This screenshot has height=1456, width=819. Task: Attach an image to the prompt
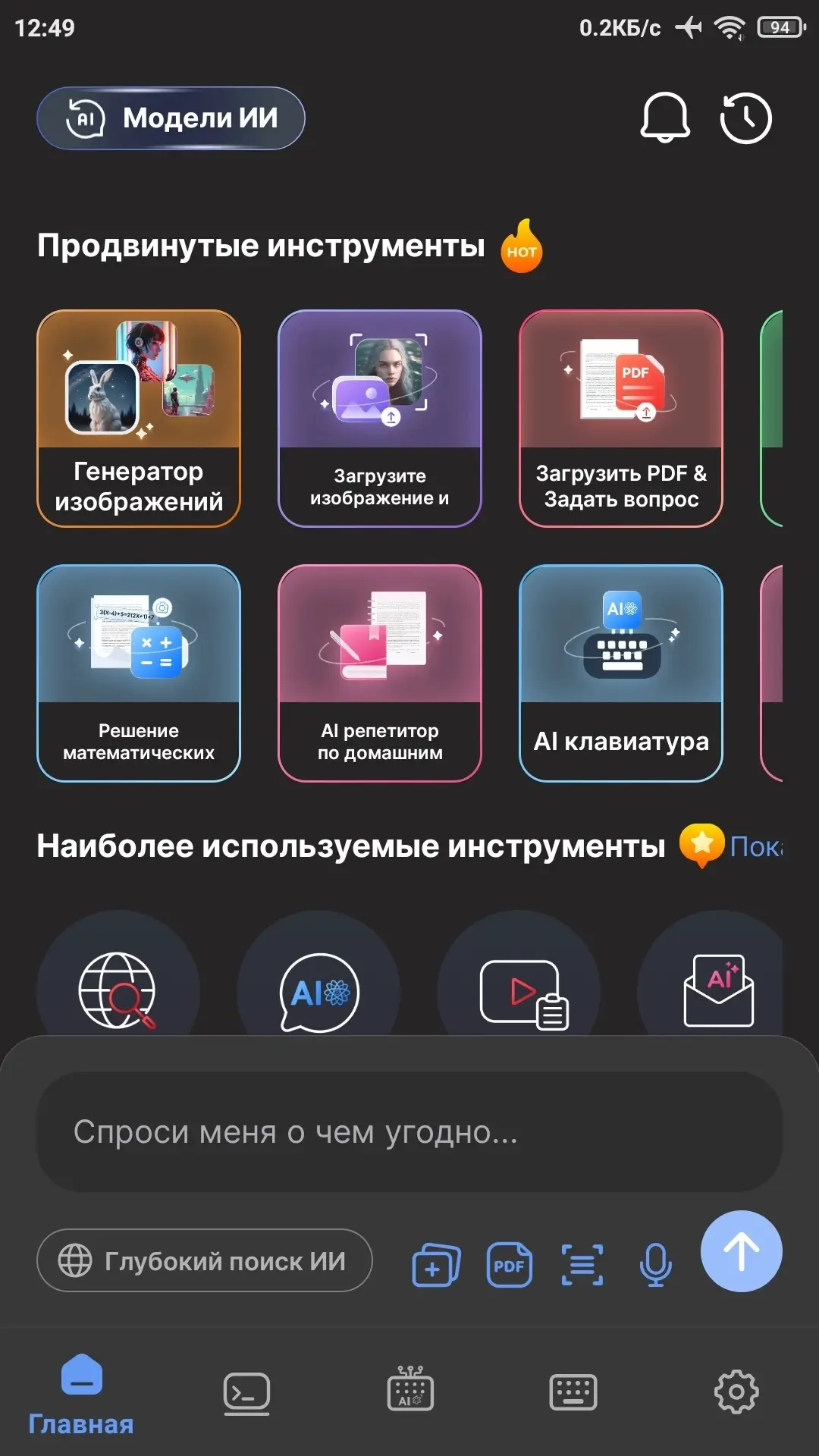coord(436,1265)
